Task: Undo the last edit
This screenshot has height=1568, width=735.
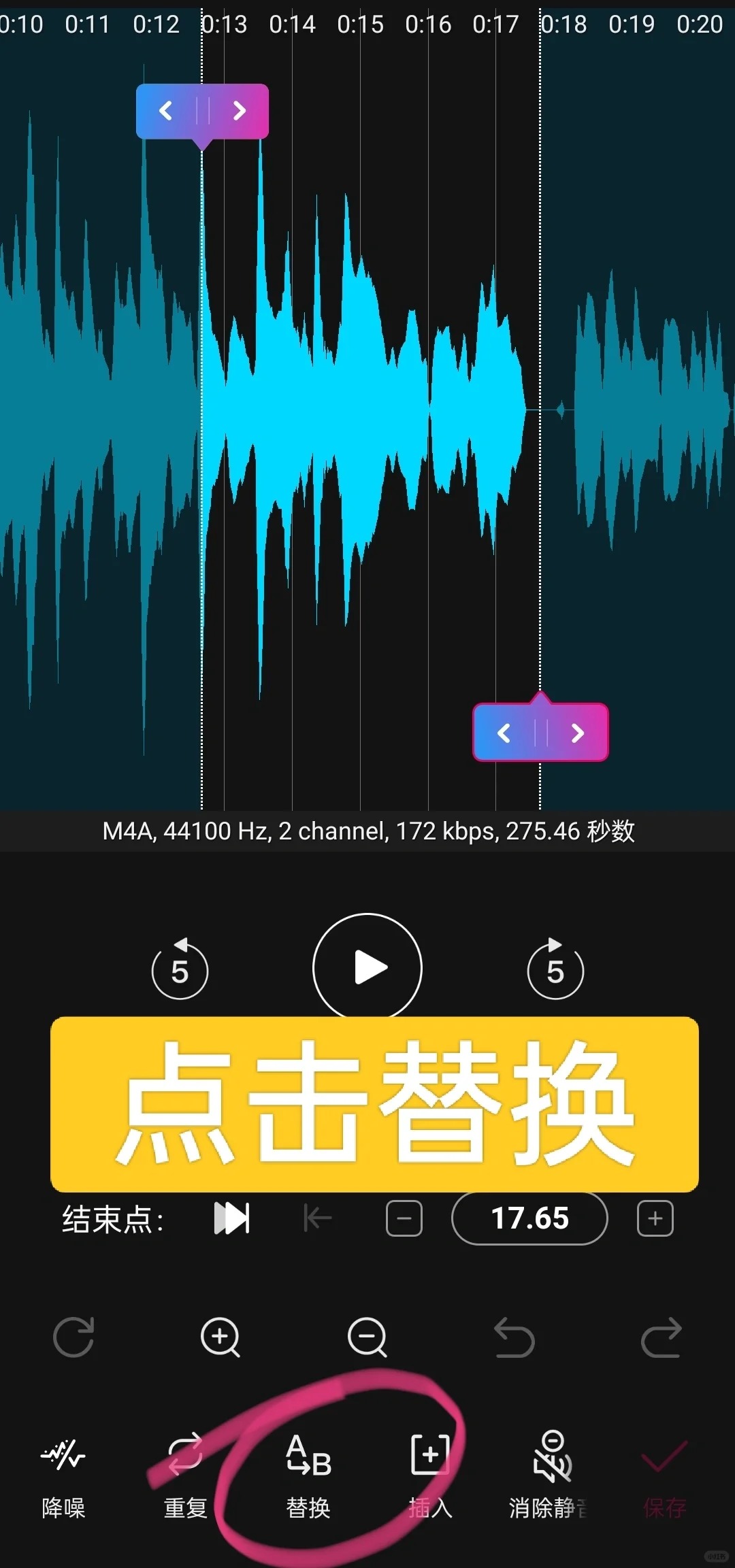Action: [514, 1337]
